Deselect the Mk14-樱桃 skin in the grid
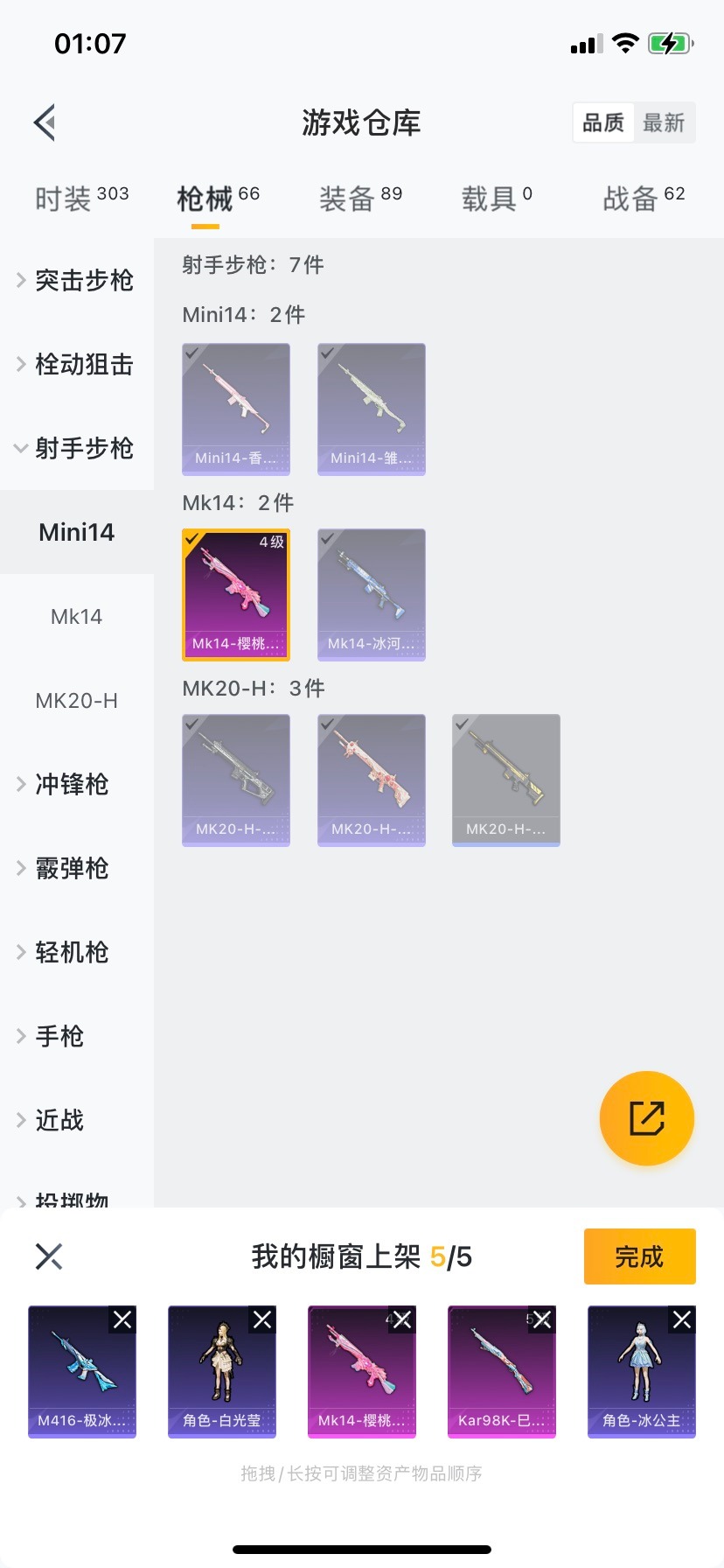724x1568 pixels. tap(236, 594)
